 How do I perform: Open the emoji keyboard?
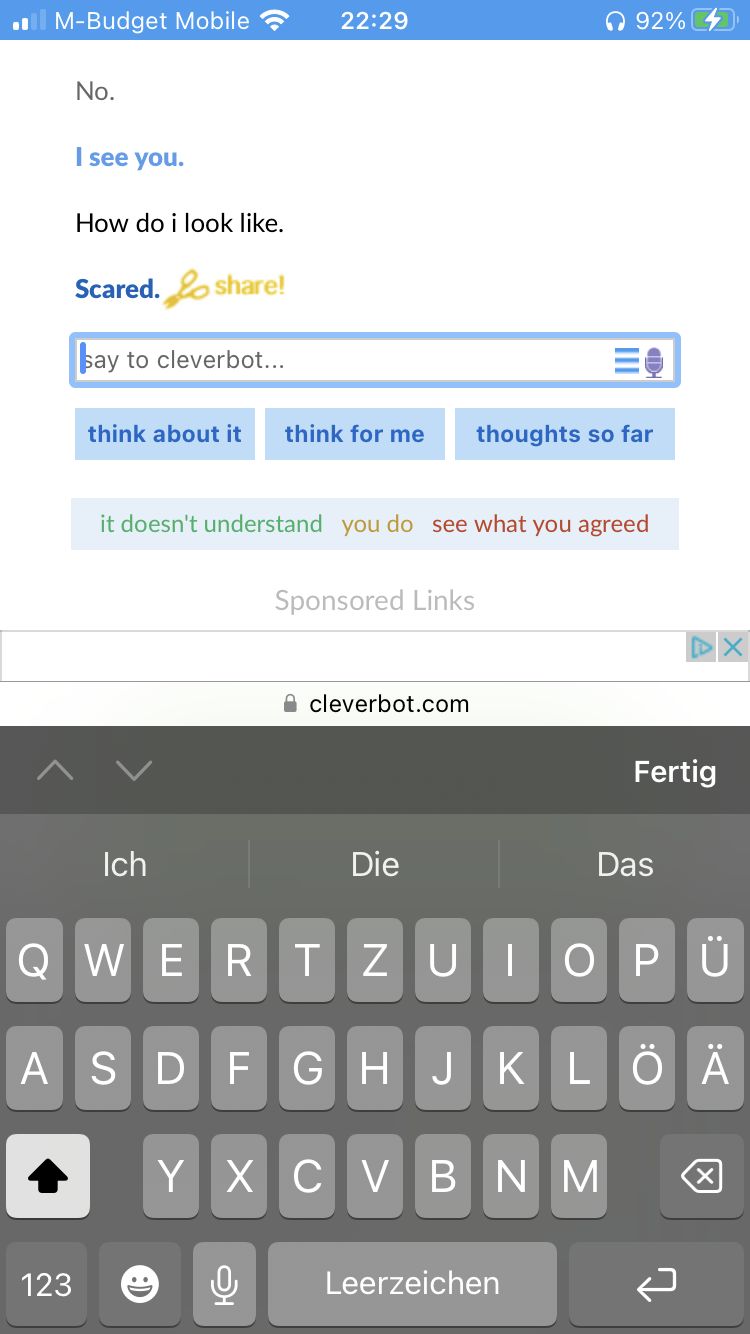click(139, 1284)
